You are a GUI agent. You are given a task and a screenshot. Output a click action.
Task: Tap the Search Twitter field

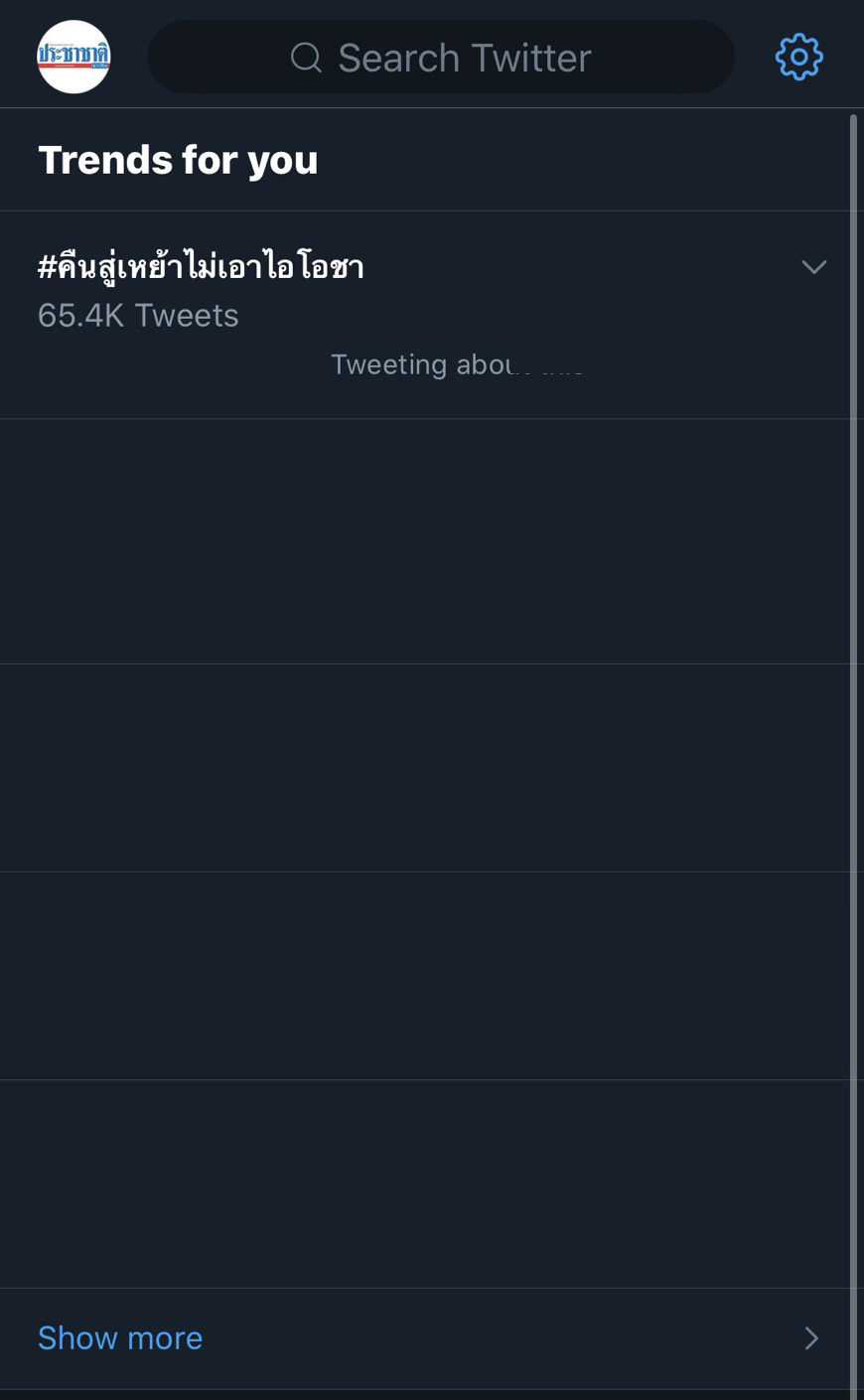pos(441,57)
